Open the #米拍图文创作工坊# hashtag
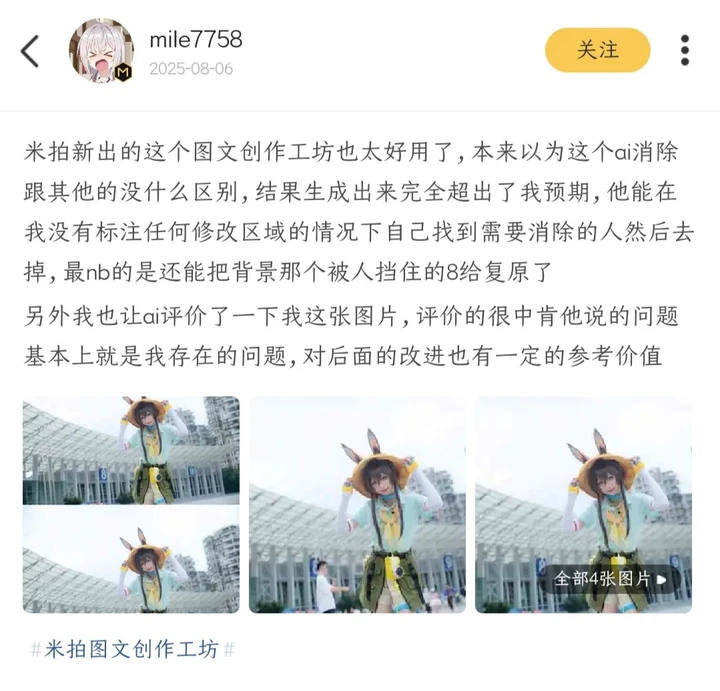Image resolution: width=720 pixels, height=691 pixels. (x=132, y=648)
